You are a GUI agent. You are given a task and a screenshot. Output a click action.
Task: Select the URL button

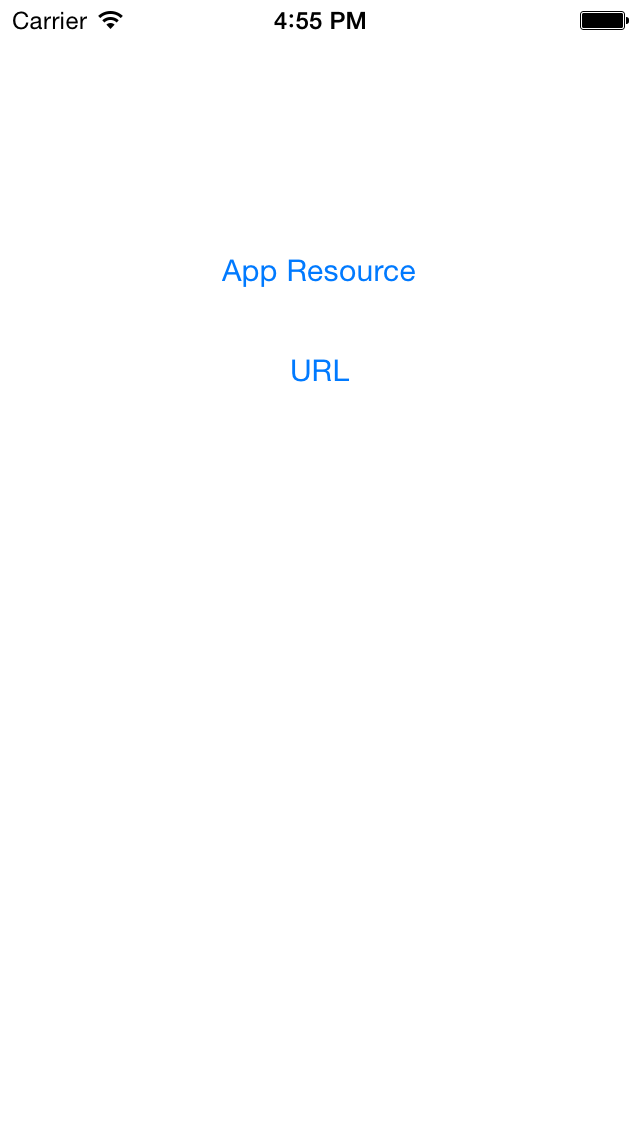(320, 371)
